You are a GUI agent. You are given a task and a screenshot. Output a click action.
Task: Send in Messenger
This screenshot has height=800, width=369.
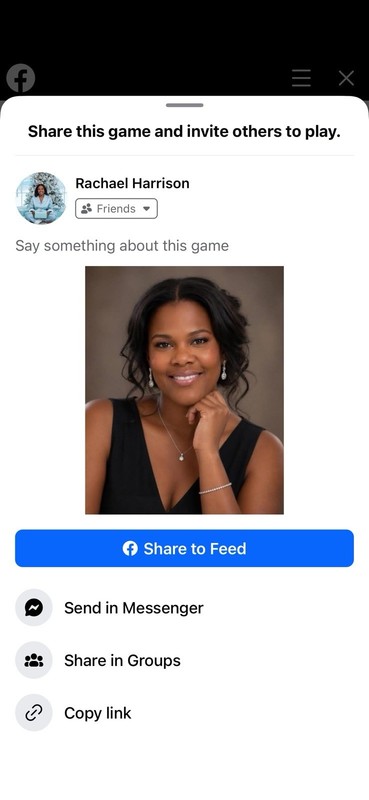(x=184, y=608)
